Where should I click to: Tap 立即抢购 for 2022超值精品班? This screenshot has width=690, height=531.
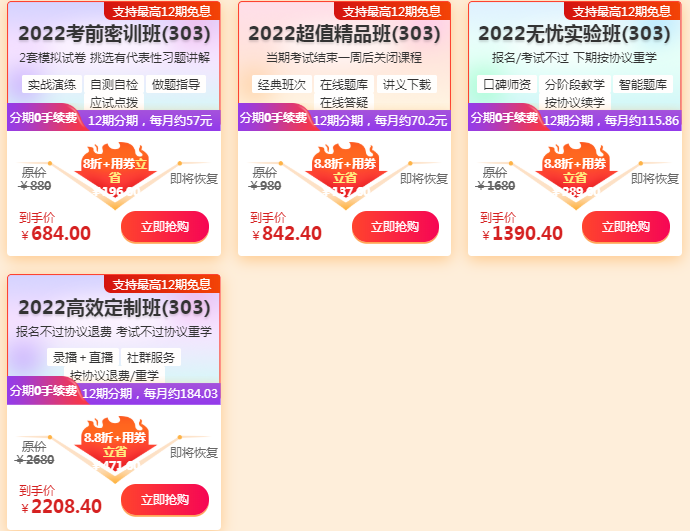click(395, 226)
